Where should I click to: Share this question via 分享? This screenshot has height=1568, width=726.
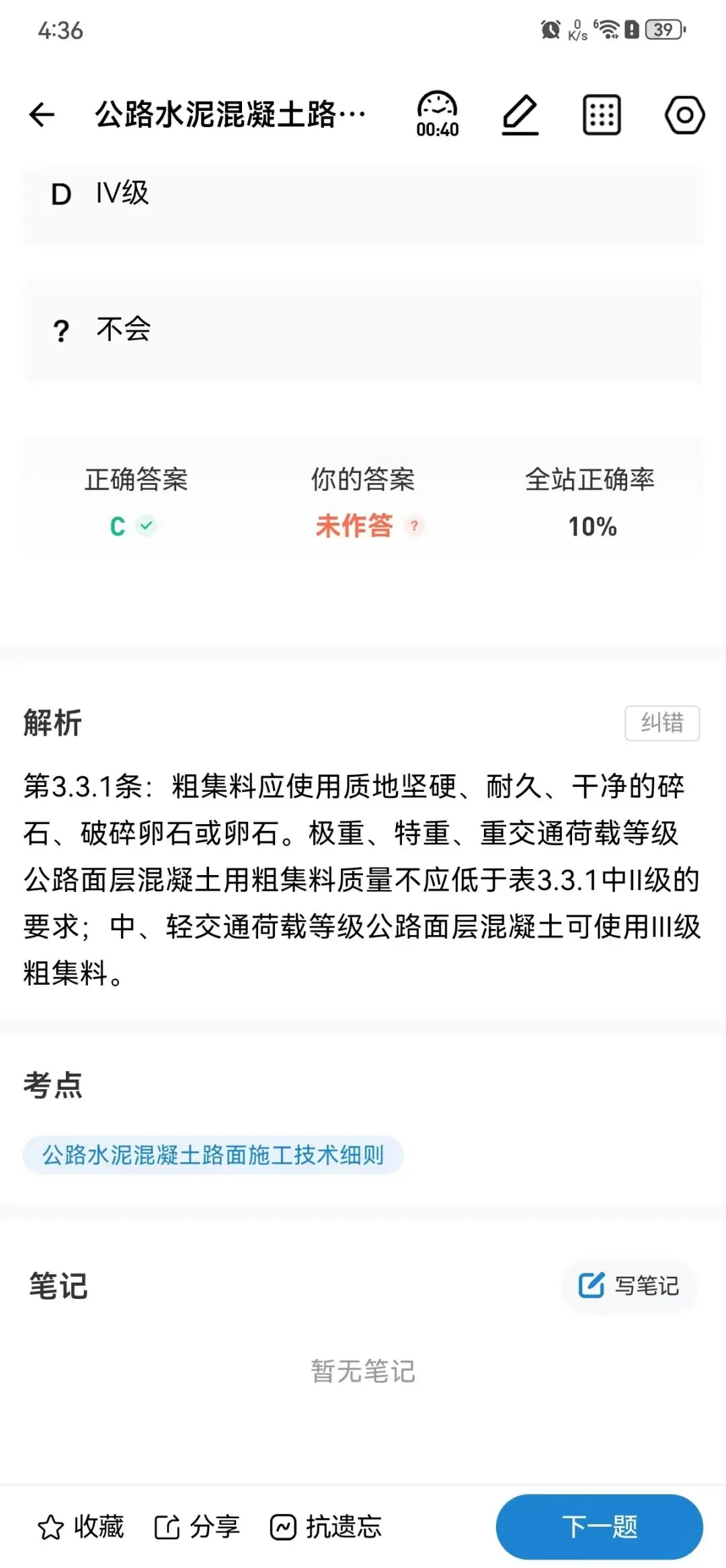pyautogui.click(x=196, y=1527)
